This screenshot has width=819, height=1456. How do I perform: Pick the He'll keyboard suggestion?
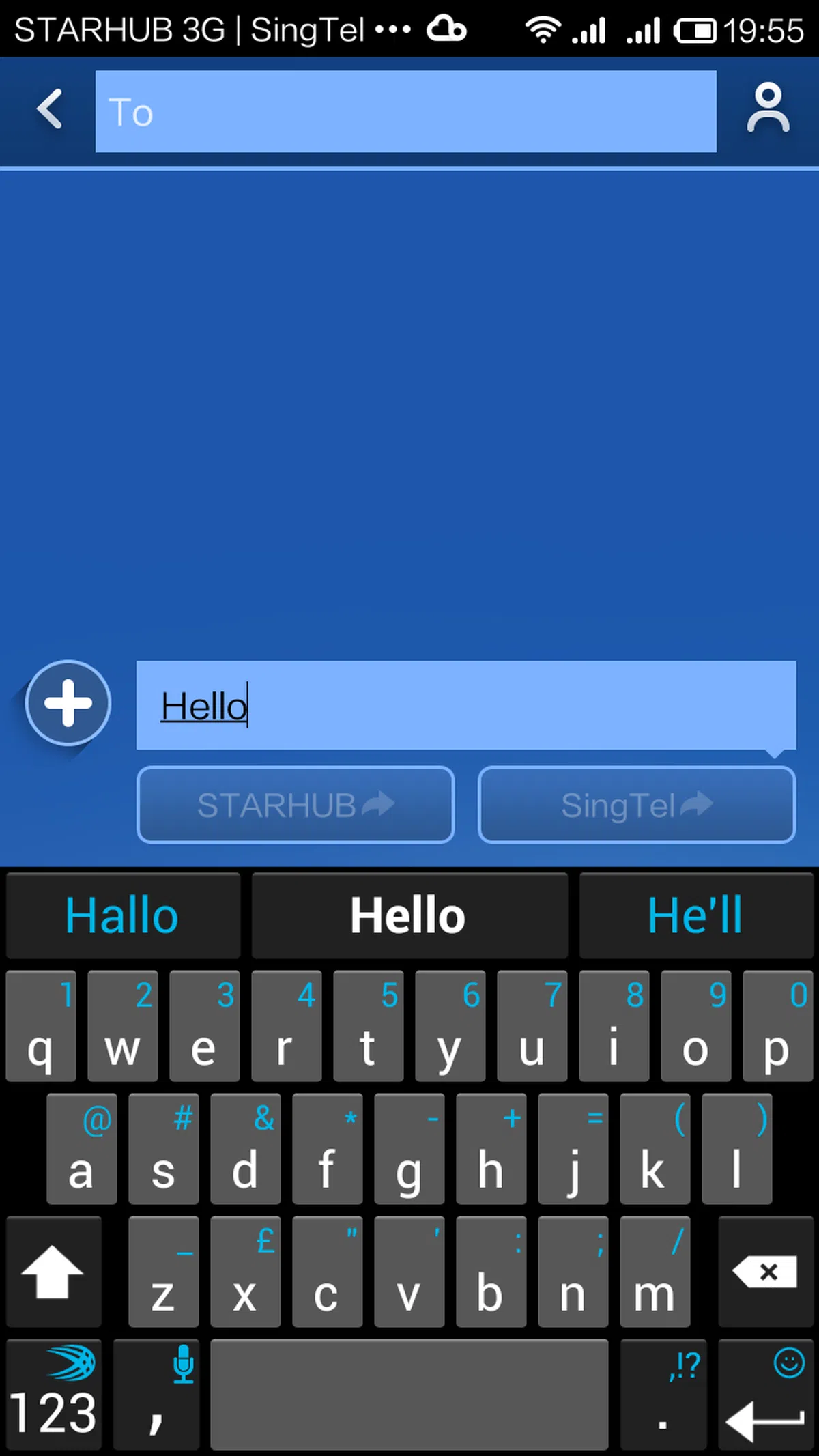pos(695,915)
